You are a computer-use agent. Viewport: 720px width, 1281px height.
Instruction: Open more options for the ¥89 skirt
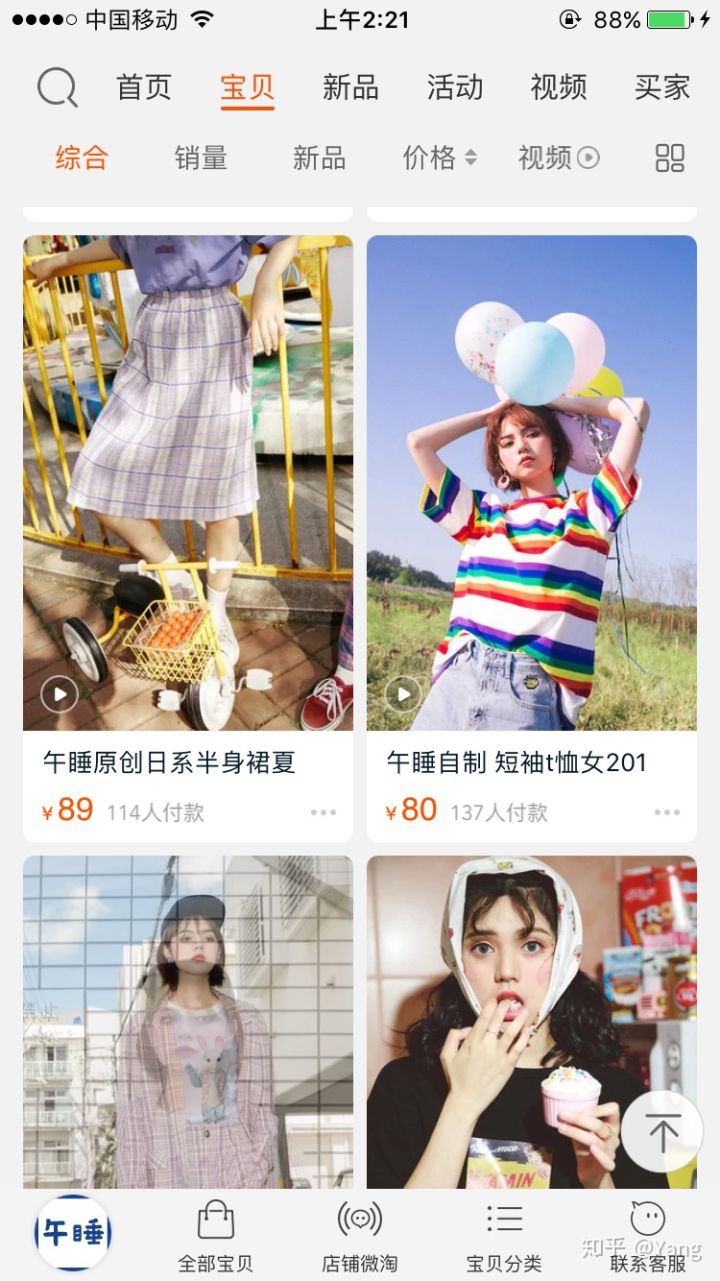click(x=323, y=813)
